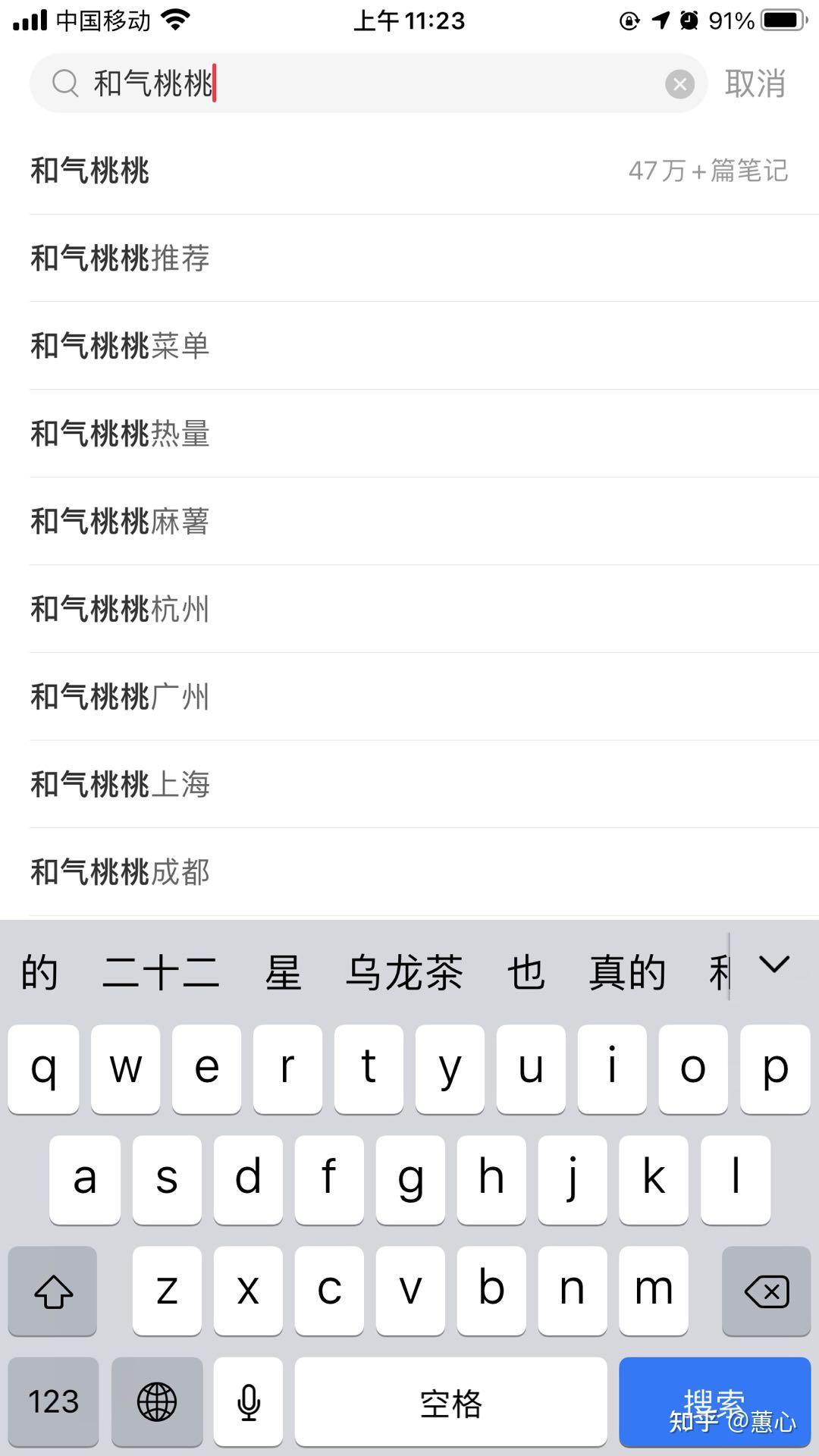Expand the keyboard candidate word list
This screenshot has height=1456, width=819.
click(774, 965)
